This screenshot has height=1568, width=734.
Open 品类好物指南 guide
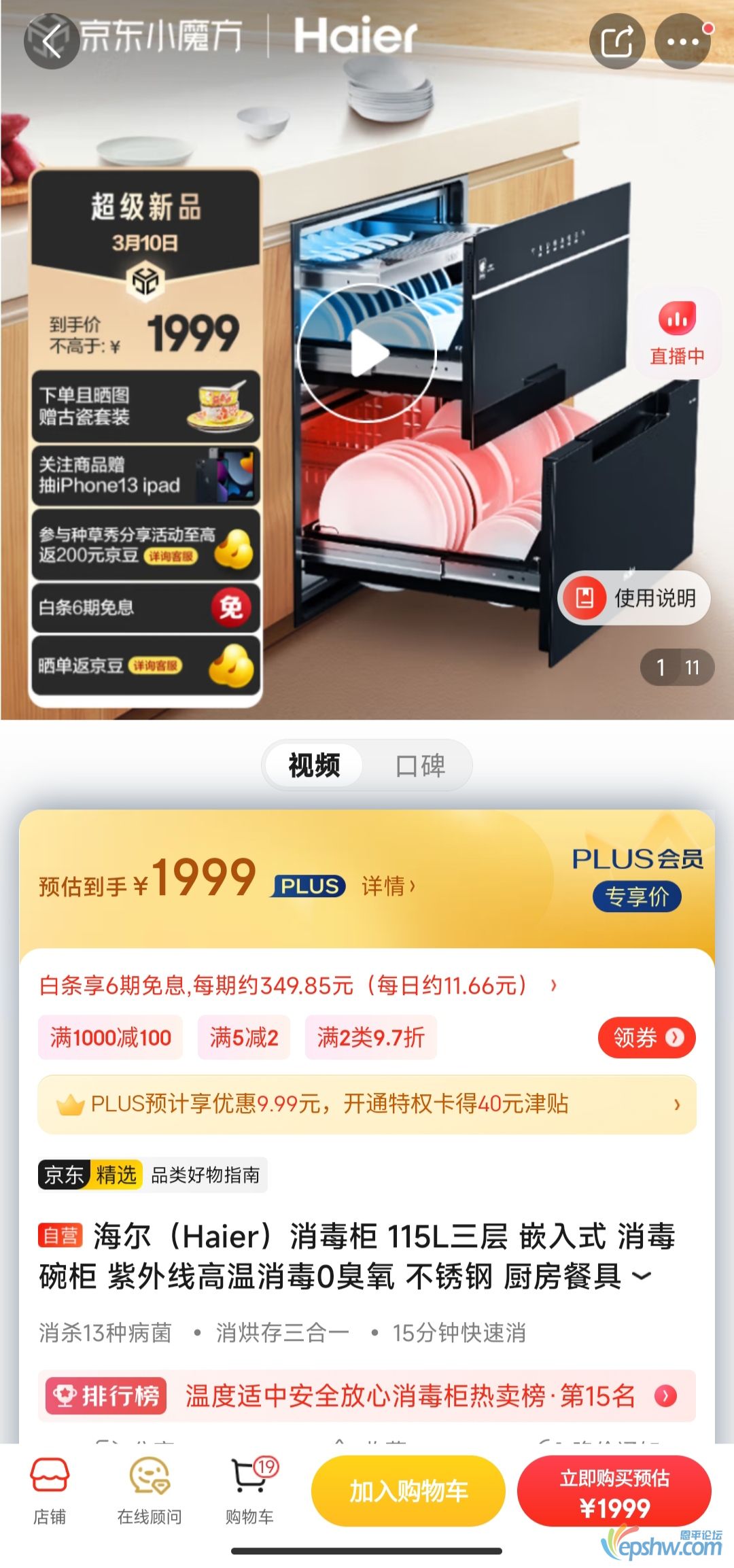205,1174
